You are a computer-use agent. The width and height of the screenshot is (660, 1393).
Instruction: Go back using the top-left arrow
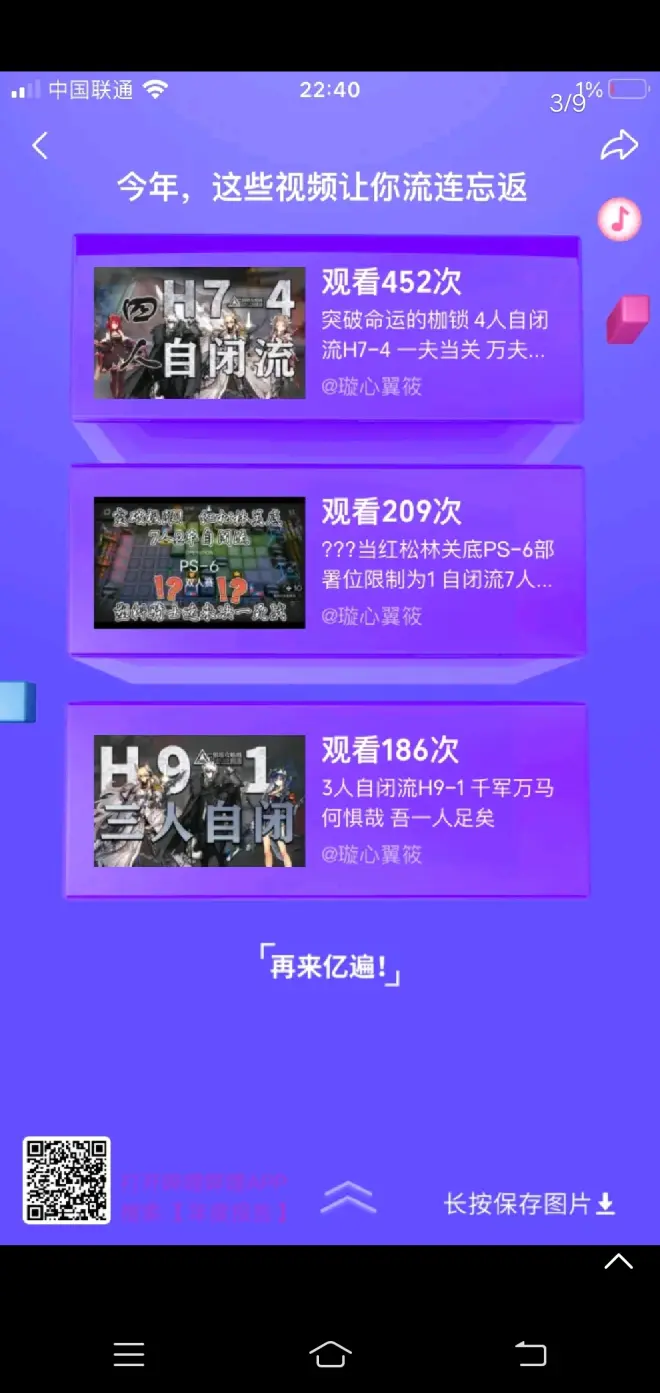point(40,146)
